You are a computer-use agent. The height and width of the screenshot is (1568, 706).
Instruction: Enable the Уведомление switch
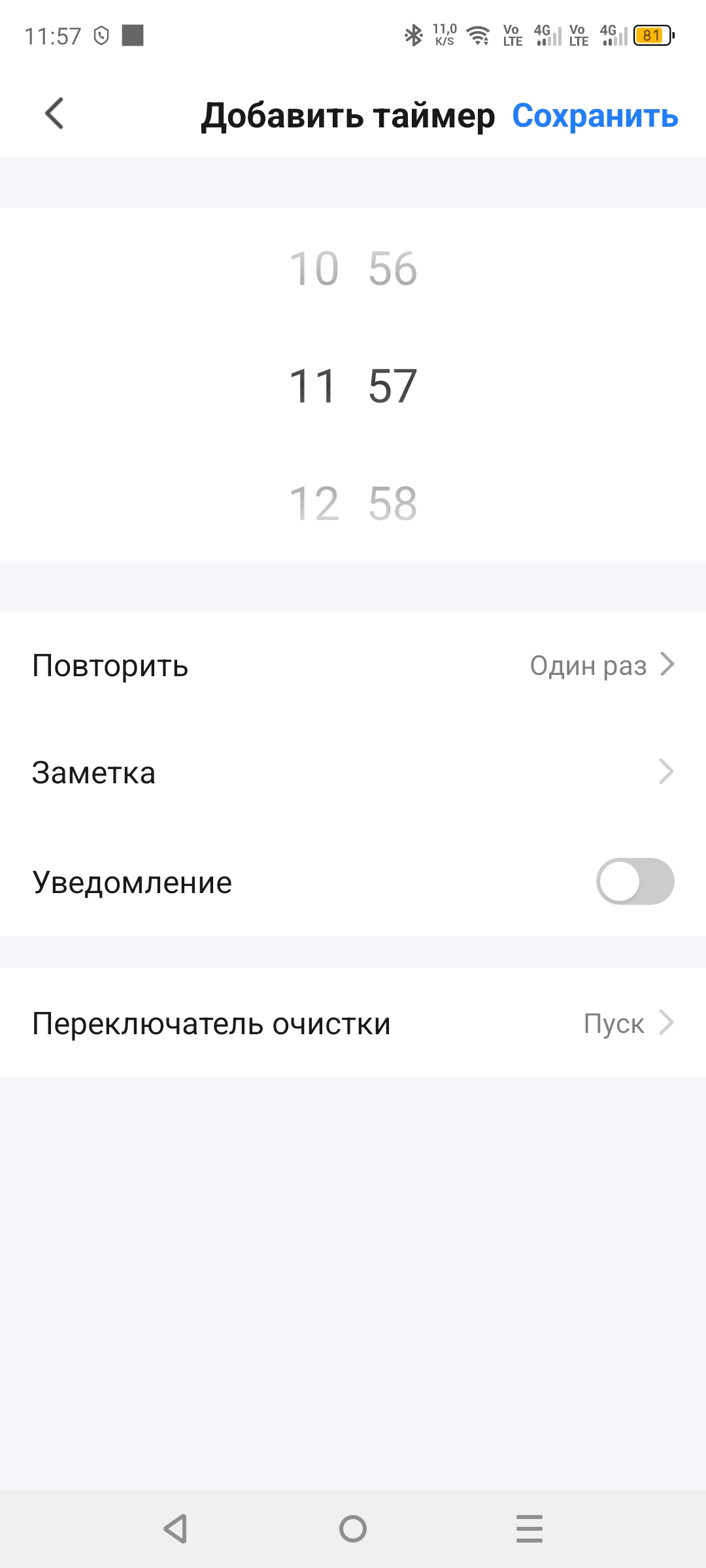tap(634, 881)
